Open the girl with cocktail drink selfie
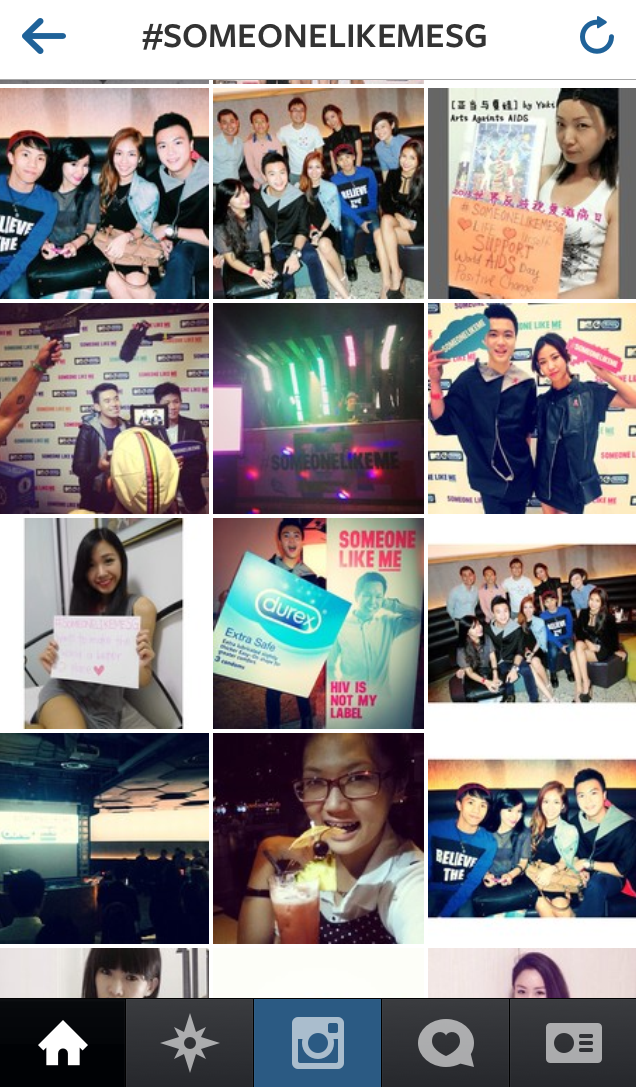 click(x=318, y=838)
